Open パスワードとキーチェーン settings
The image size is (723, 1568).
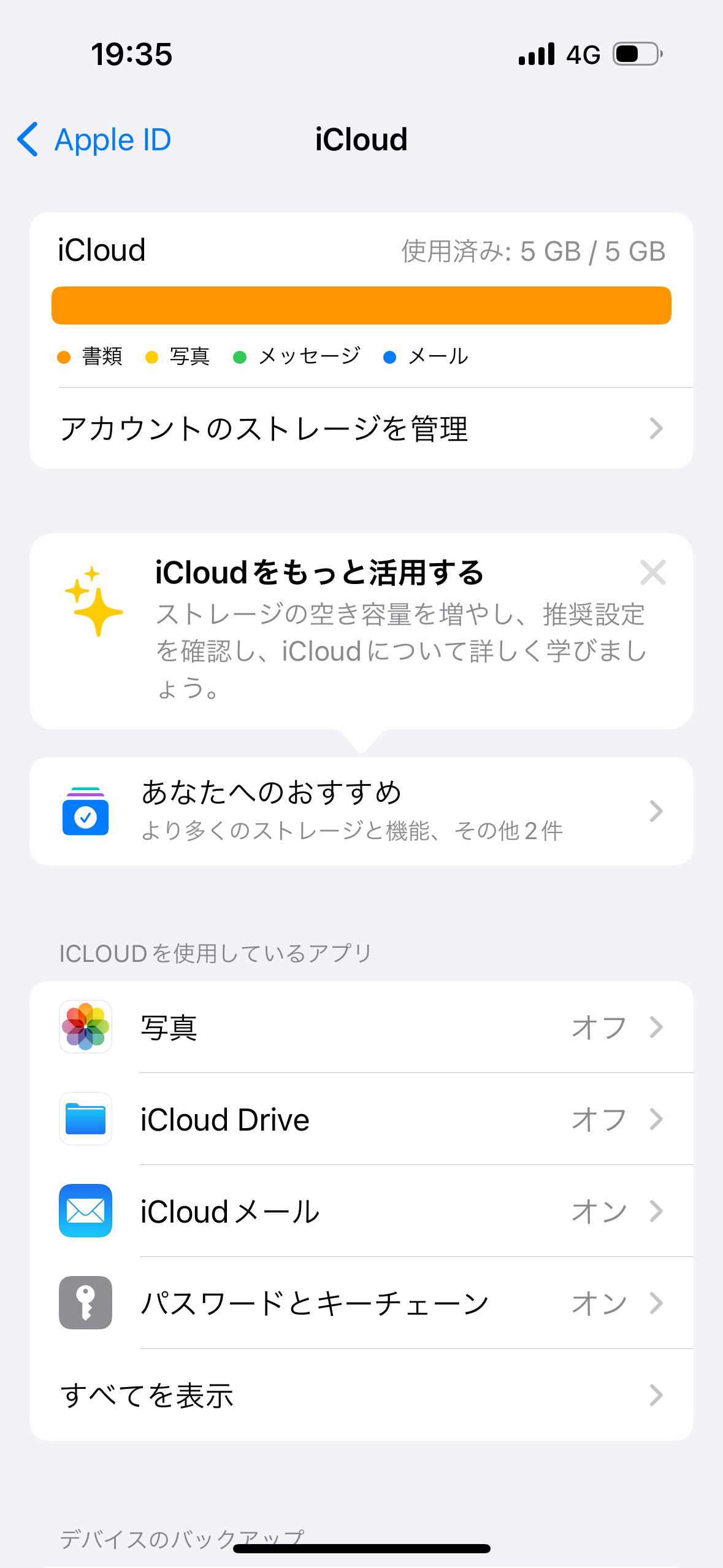(361, 1303)
